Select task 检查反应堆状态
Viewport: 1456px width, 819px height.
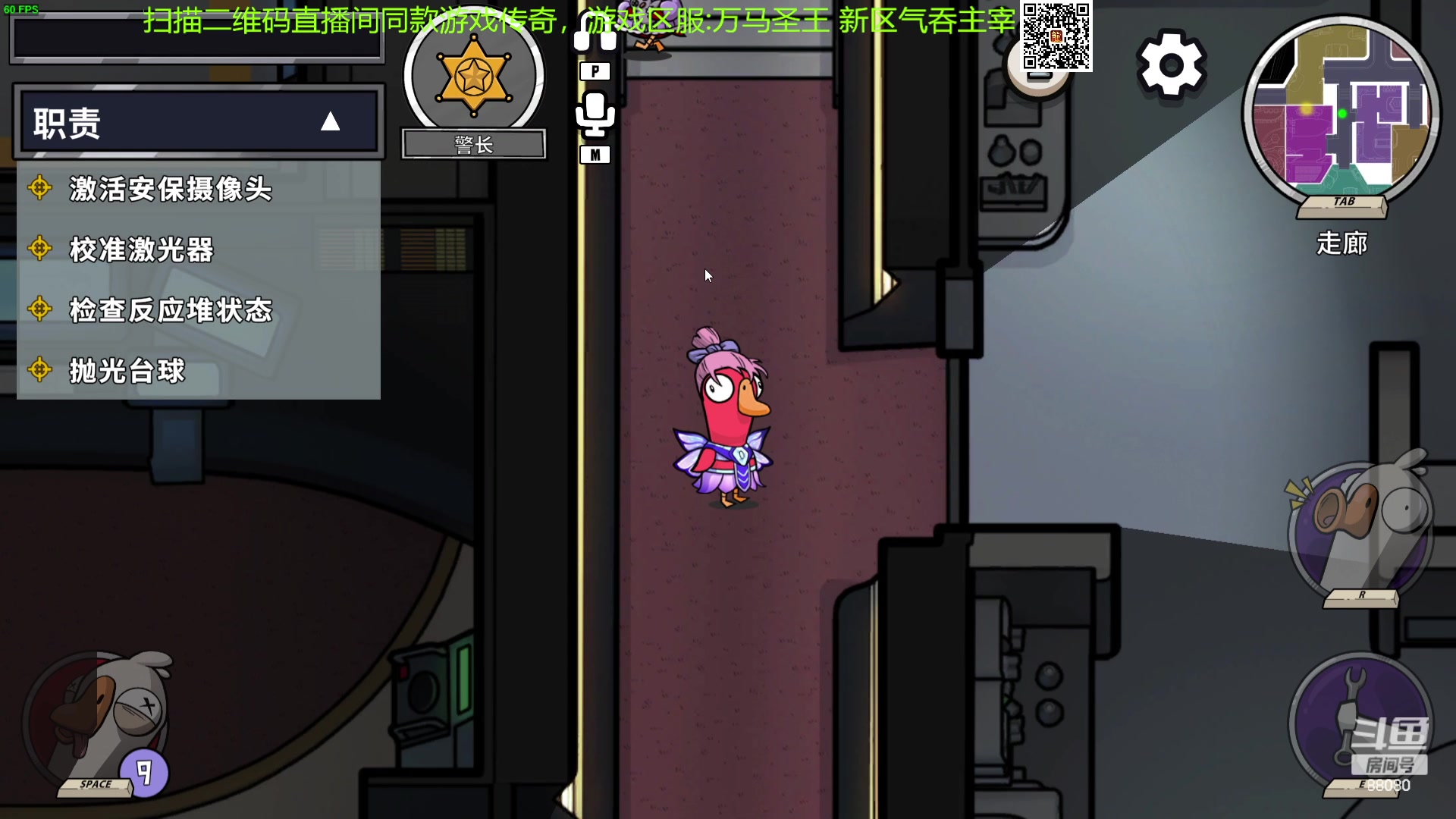coord(170,310)
